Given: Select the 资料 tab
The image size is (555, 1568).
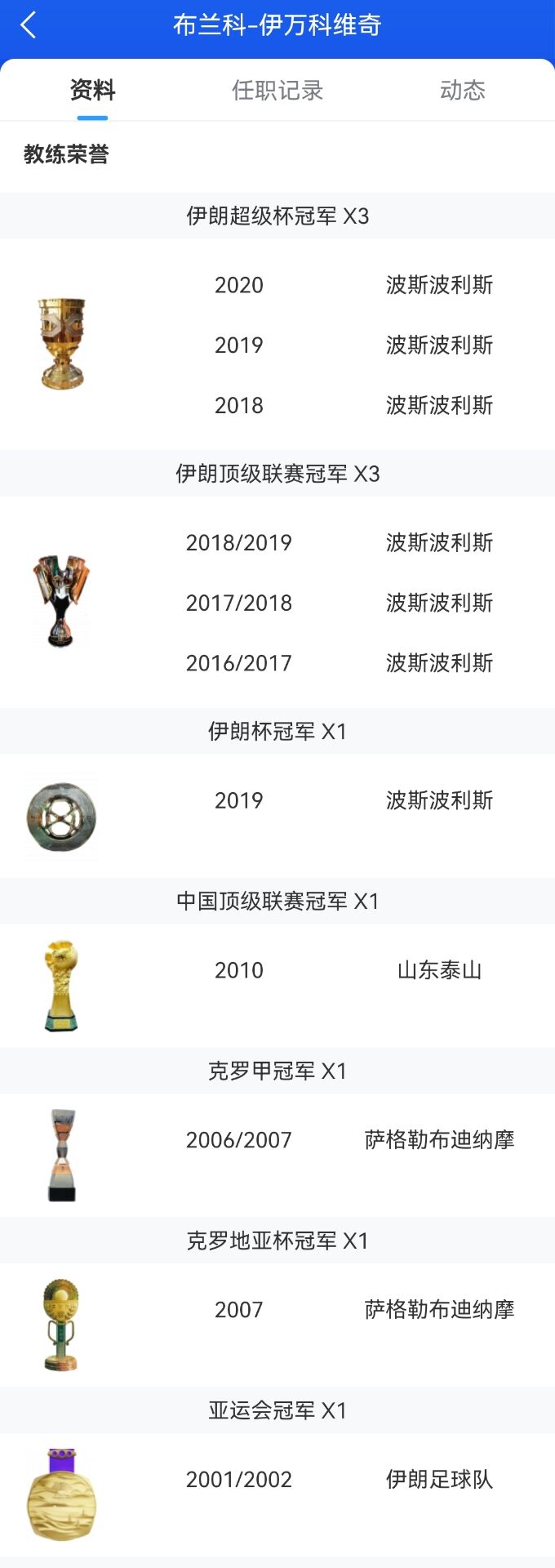Looking at the screenshot, I should 92,90.
